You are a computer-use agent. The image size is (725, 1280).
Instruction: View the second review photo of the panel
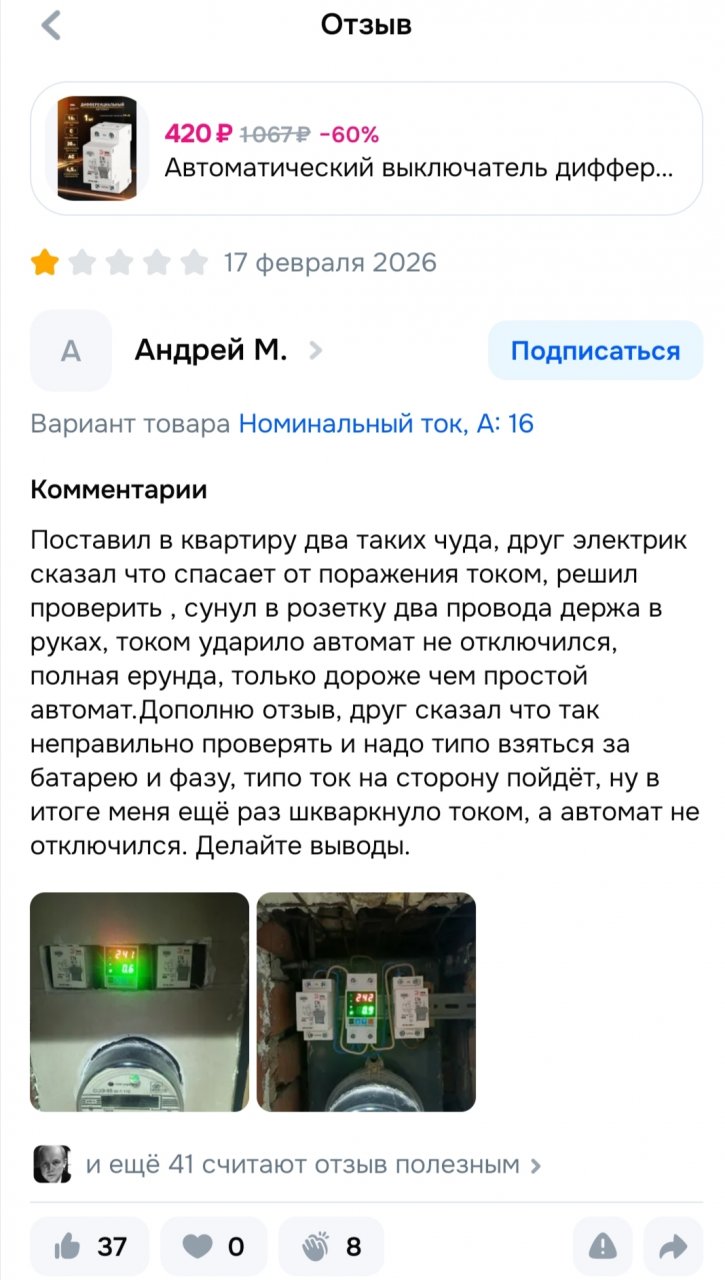(366, 1002)
